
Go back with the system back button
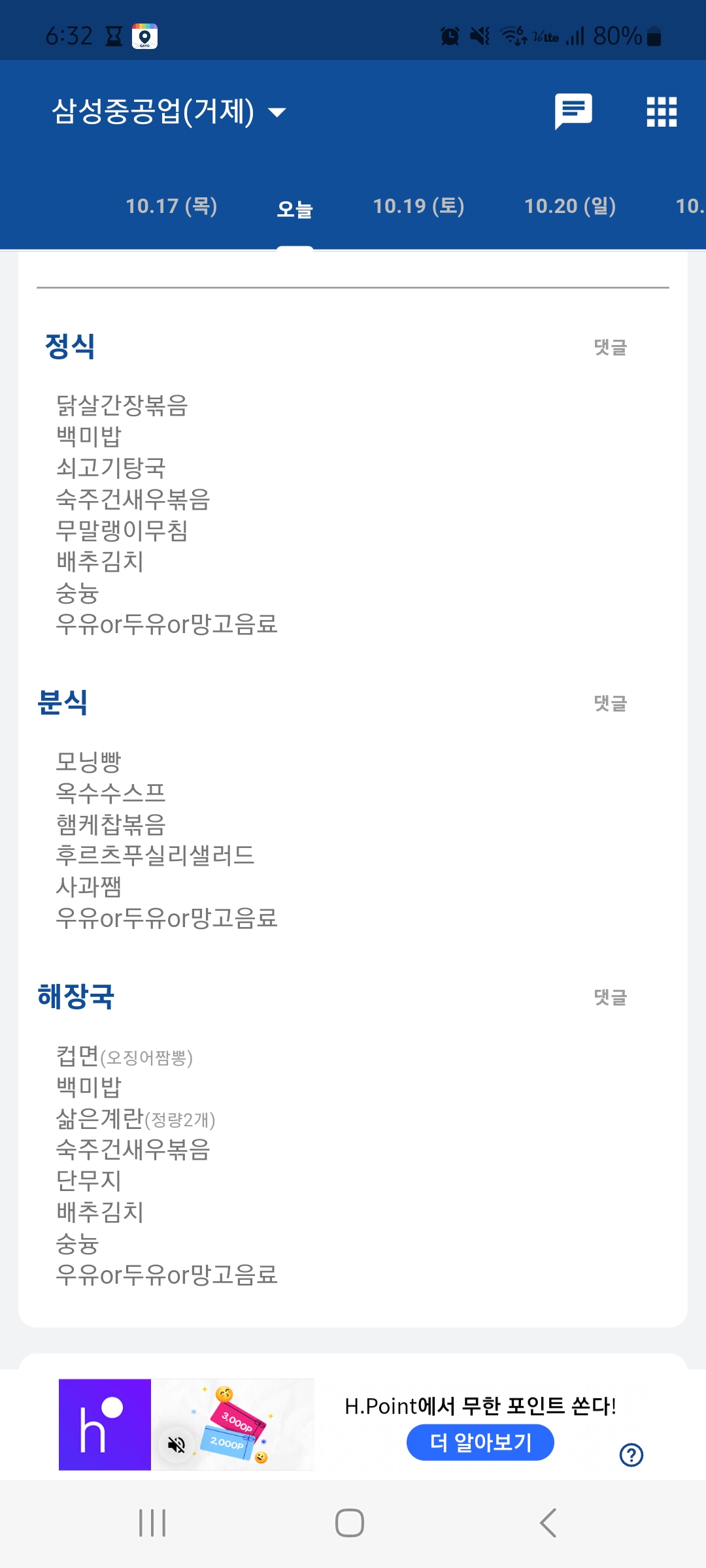(x=548, y=1523)
